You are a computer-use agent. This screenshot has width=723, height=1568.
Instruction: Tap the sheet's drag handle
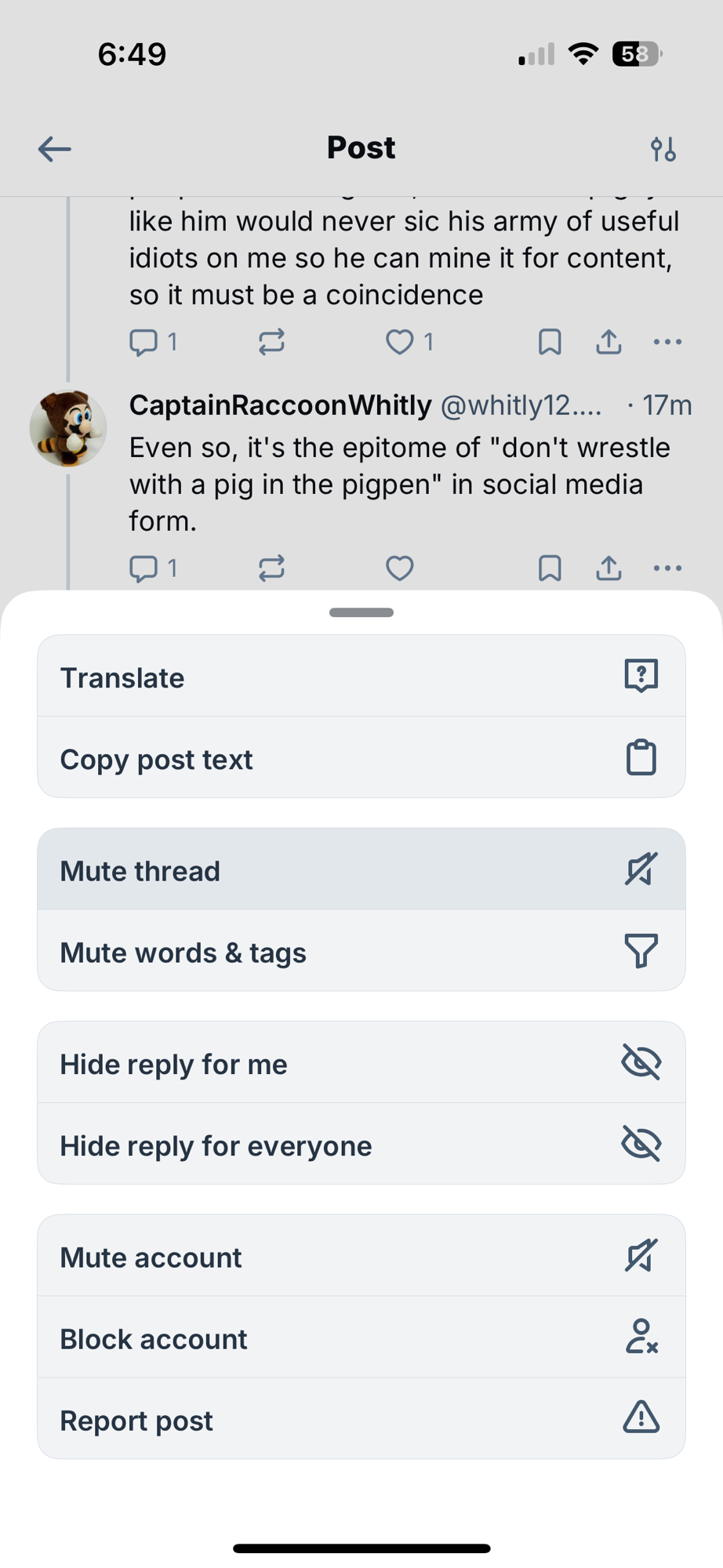(x=361, y=612)
